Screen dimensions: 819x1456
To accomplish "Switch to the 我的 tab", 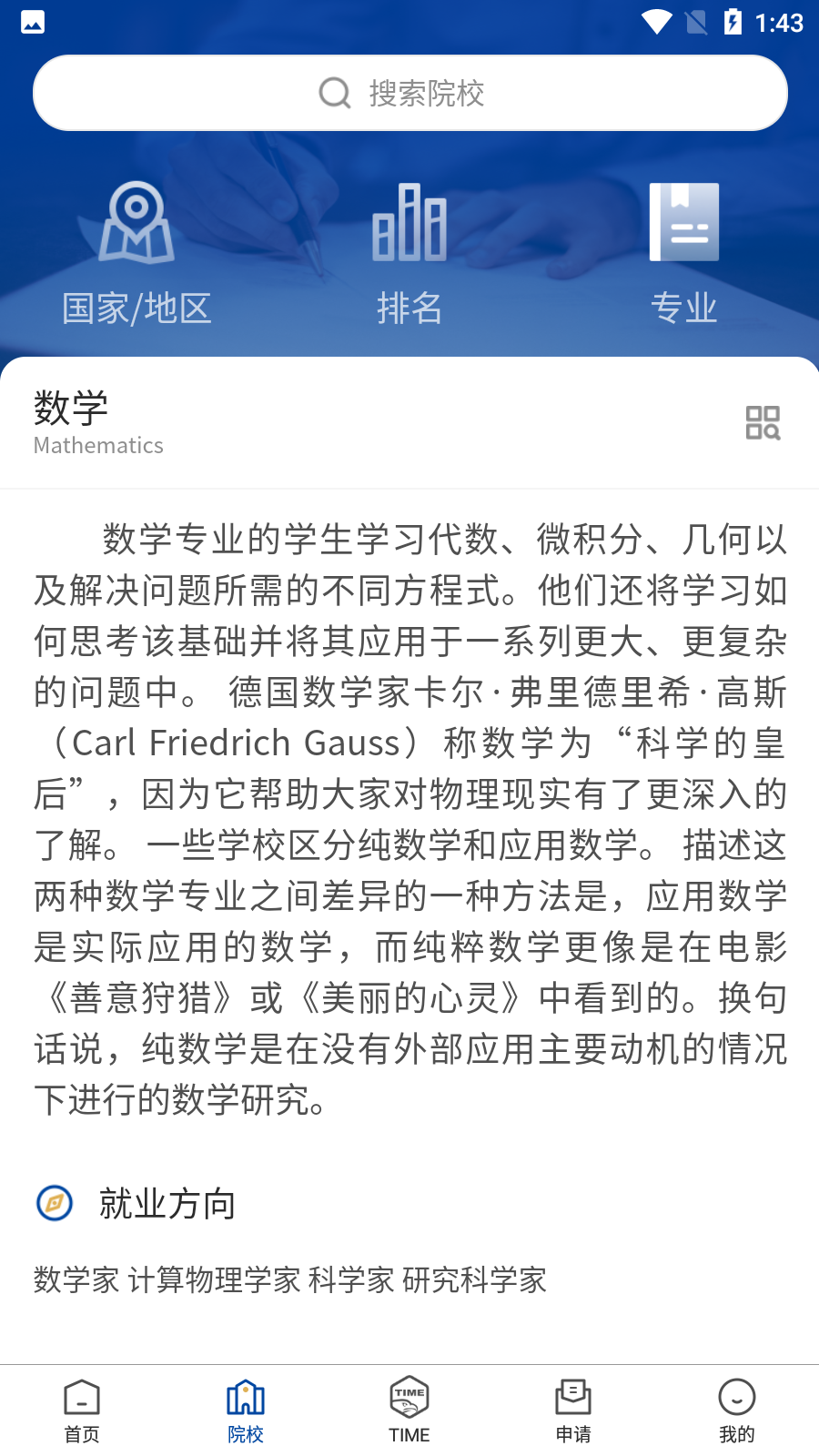I will click(737, 1410).
